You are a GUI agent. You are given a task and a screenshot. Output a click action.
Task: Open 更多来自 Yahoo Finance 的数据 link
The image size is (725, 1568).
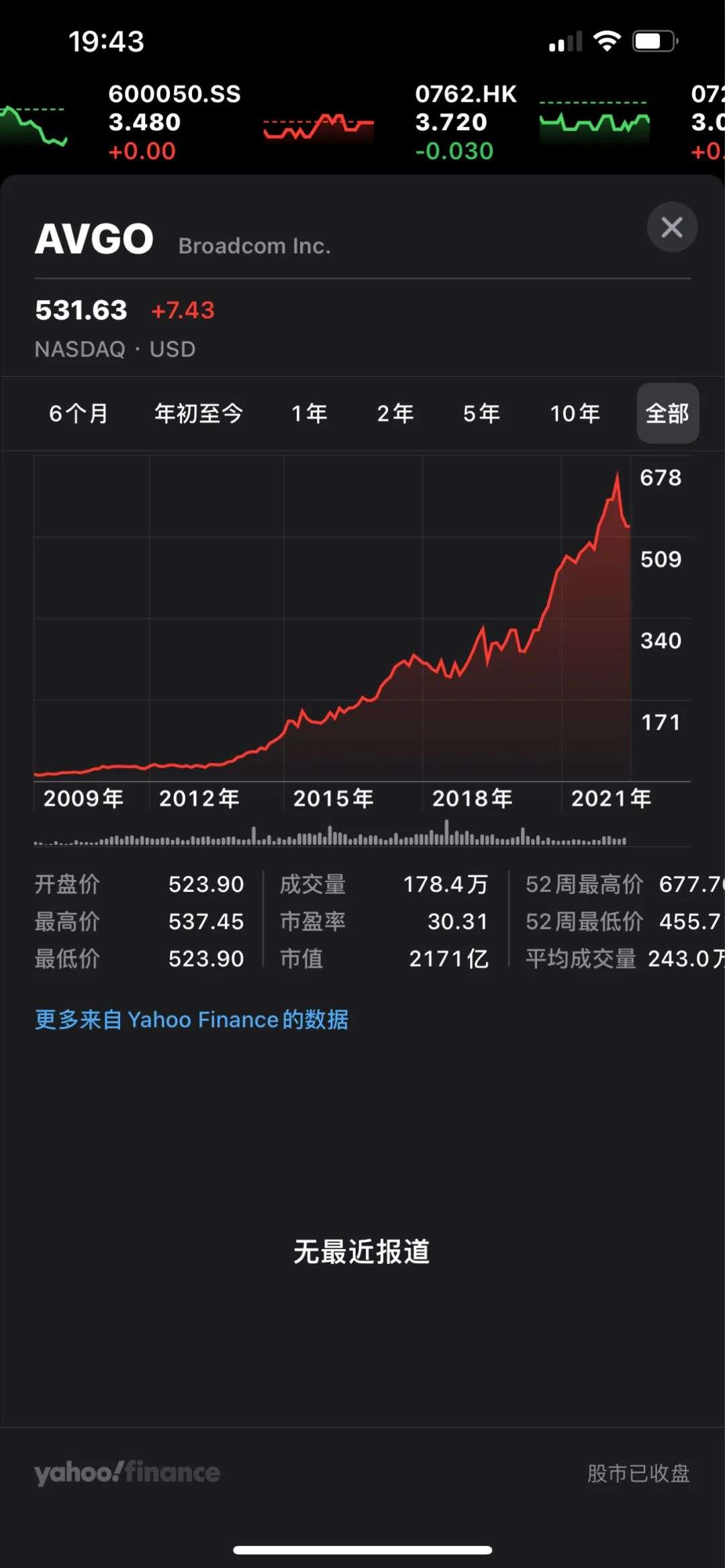pos(191,1020)
